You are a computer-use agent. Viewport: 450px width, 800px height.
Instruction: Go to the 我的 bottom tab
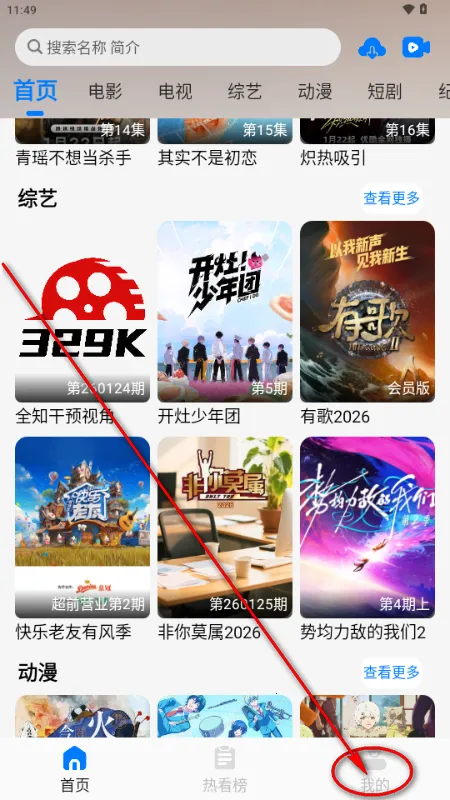[x=374, y=770]
